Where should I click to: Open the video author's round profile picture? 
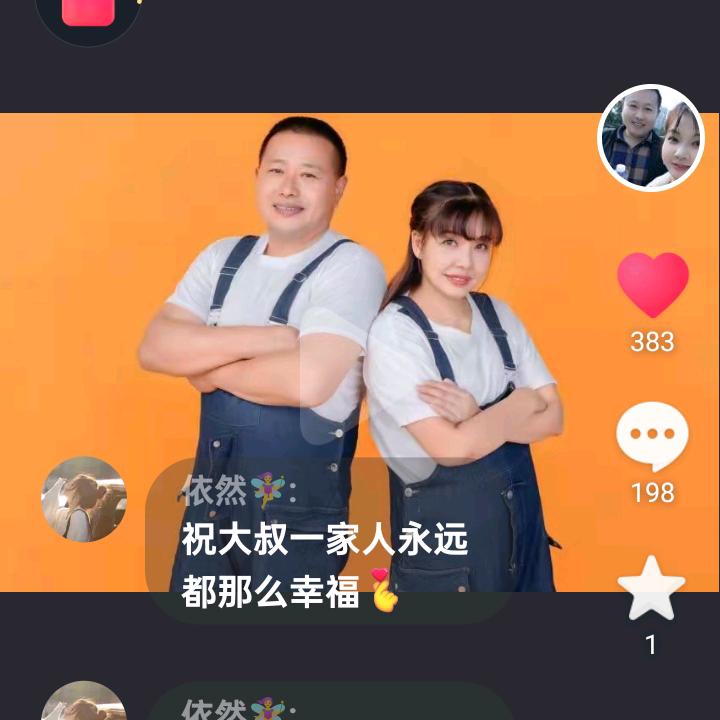tap(651, 138)
